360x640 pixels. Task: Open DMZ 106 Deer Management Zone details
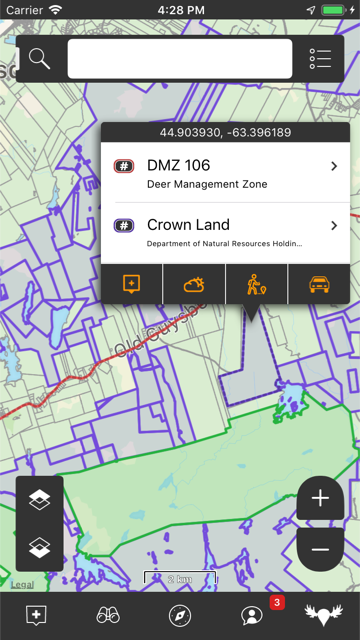tap(225, 173)
